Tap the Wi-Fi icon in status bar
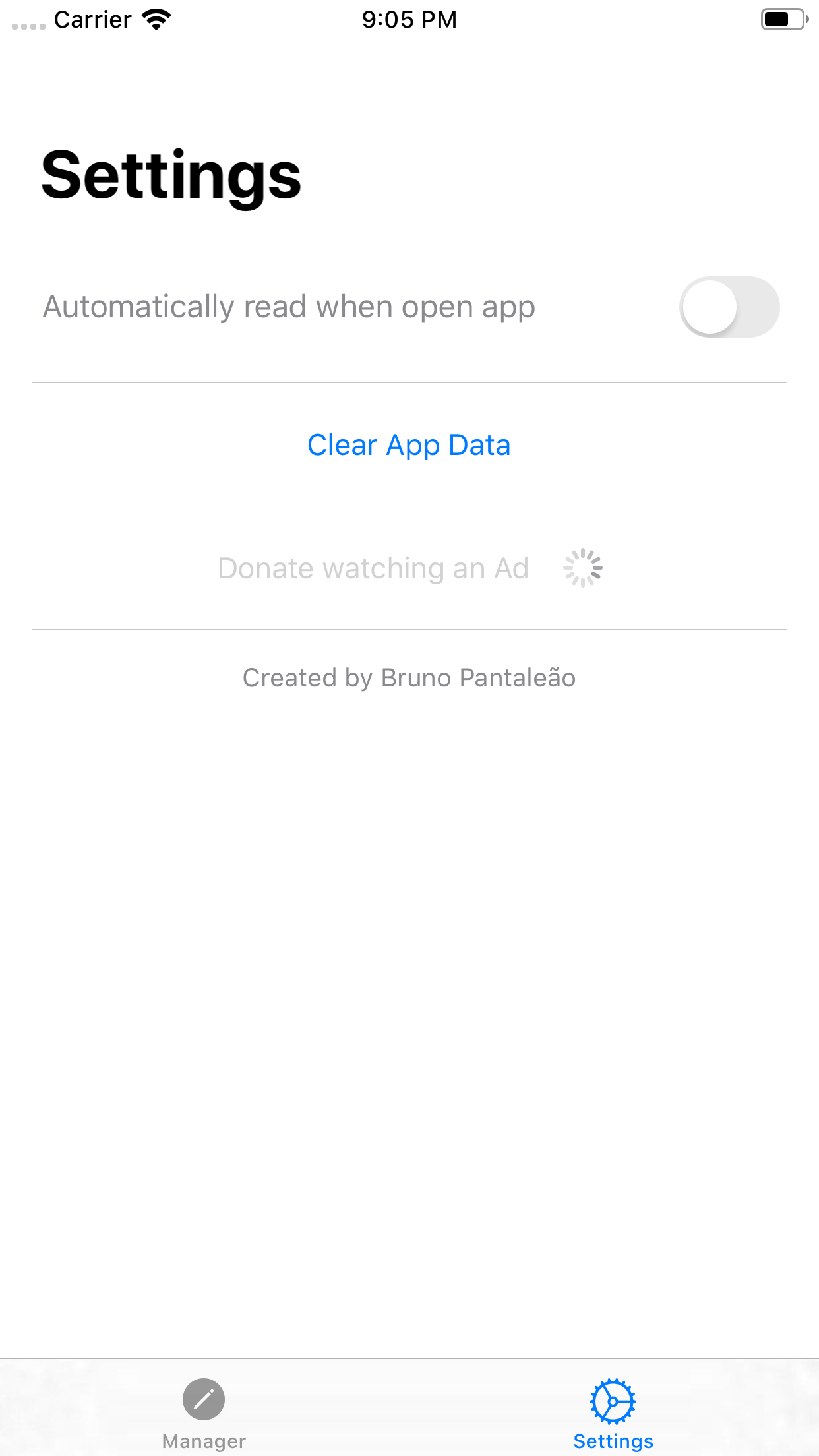The image size is (819, 1456). (156, 19)
